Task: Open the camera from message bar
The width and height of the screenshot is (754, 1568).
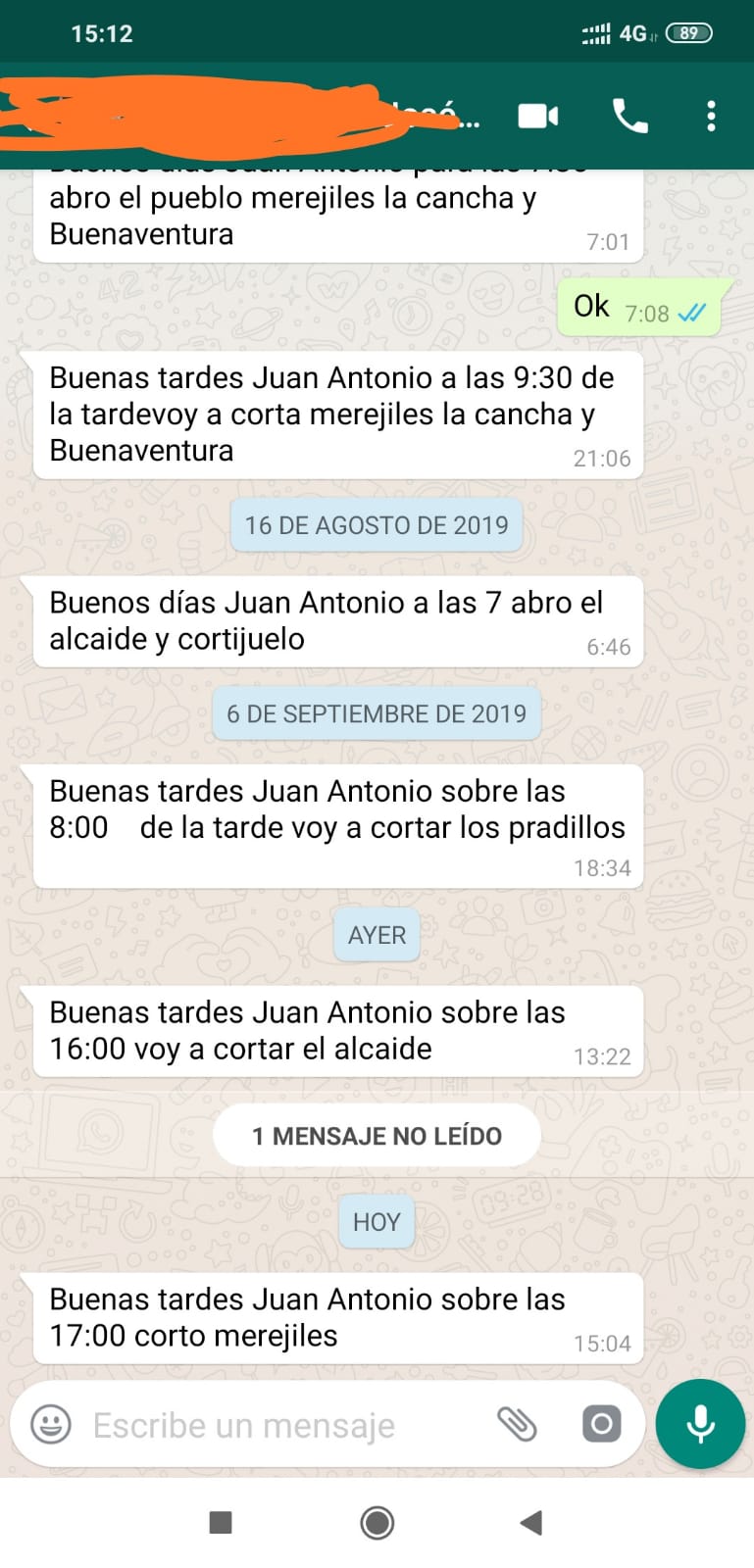Action: click(601, 1424)
